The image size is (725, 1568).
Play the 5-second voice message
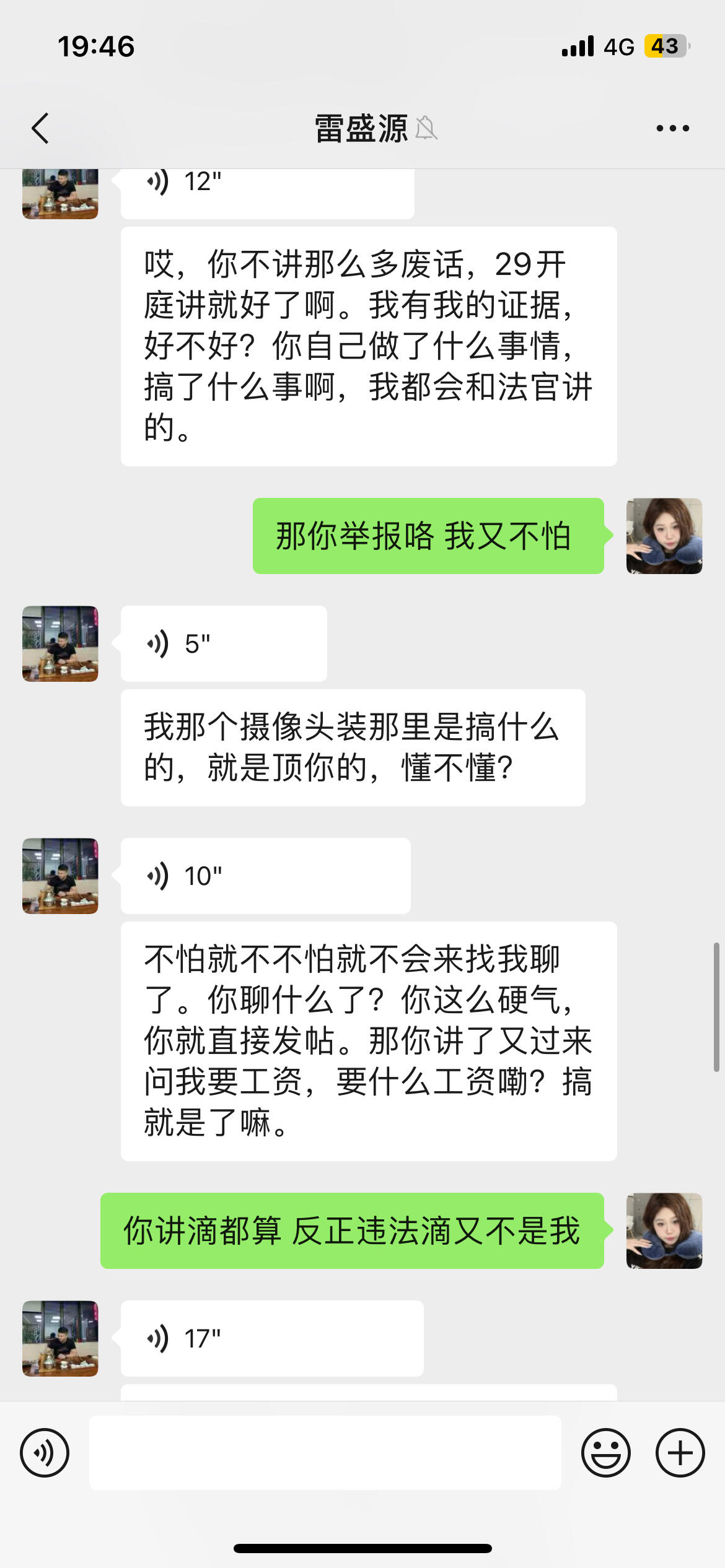pyautogui.click(x=224, y=644)
